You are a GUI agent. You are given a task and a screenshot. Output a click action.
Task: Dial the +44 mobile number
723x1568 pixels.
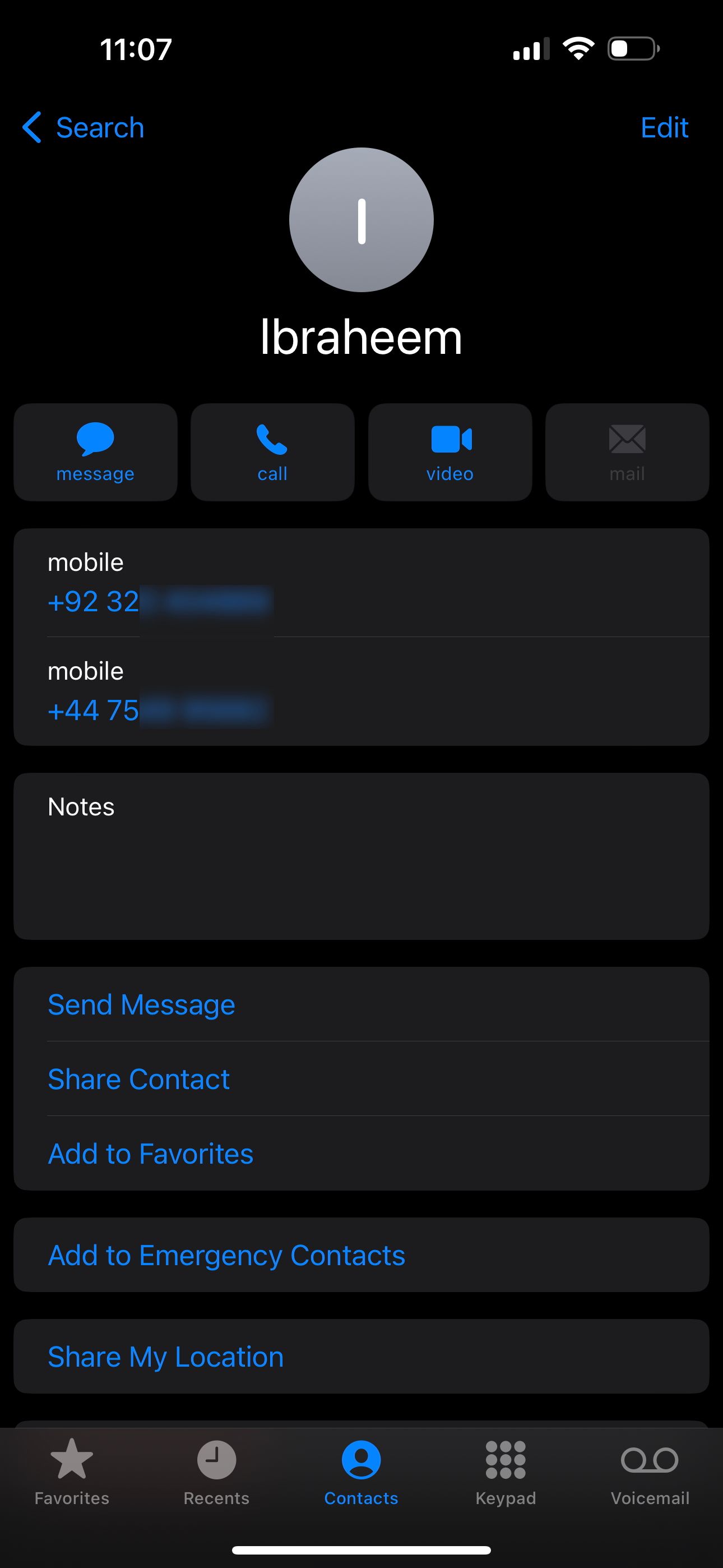159,710
